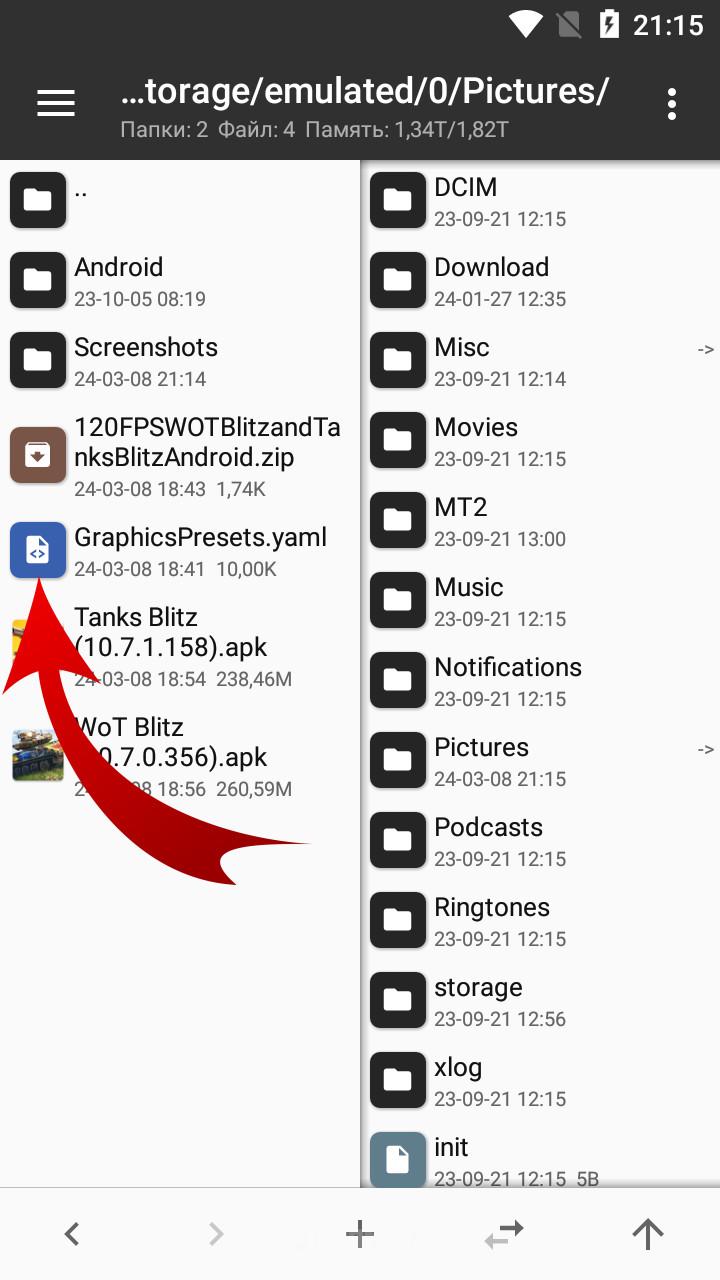Open the Download folder in the right panel
Image resolution: width=720 pixels, height=1280 pixels.
click(x=541, y=280)
